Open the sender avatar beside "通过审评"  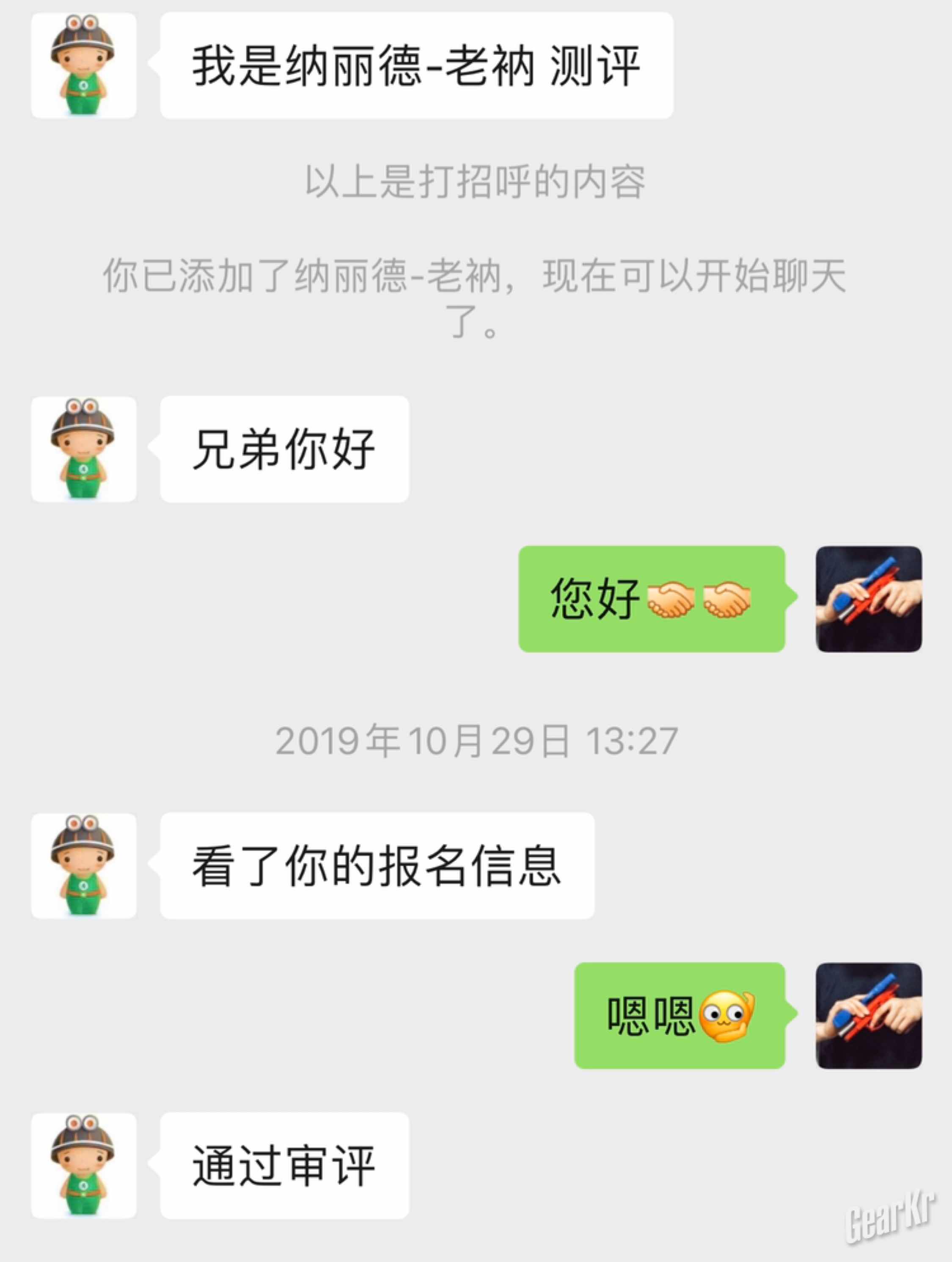[83, 1166]
